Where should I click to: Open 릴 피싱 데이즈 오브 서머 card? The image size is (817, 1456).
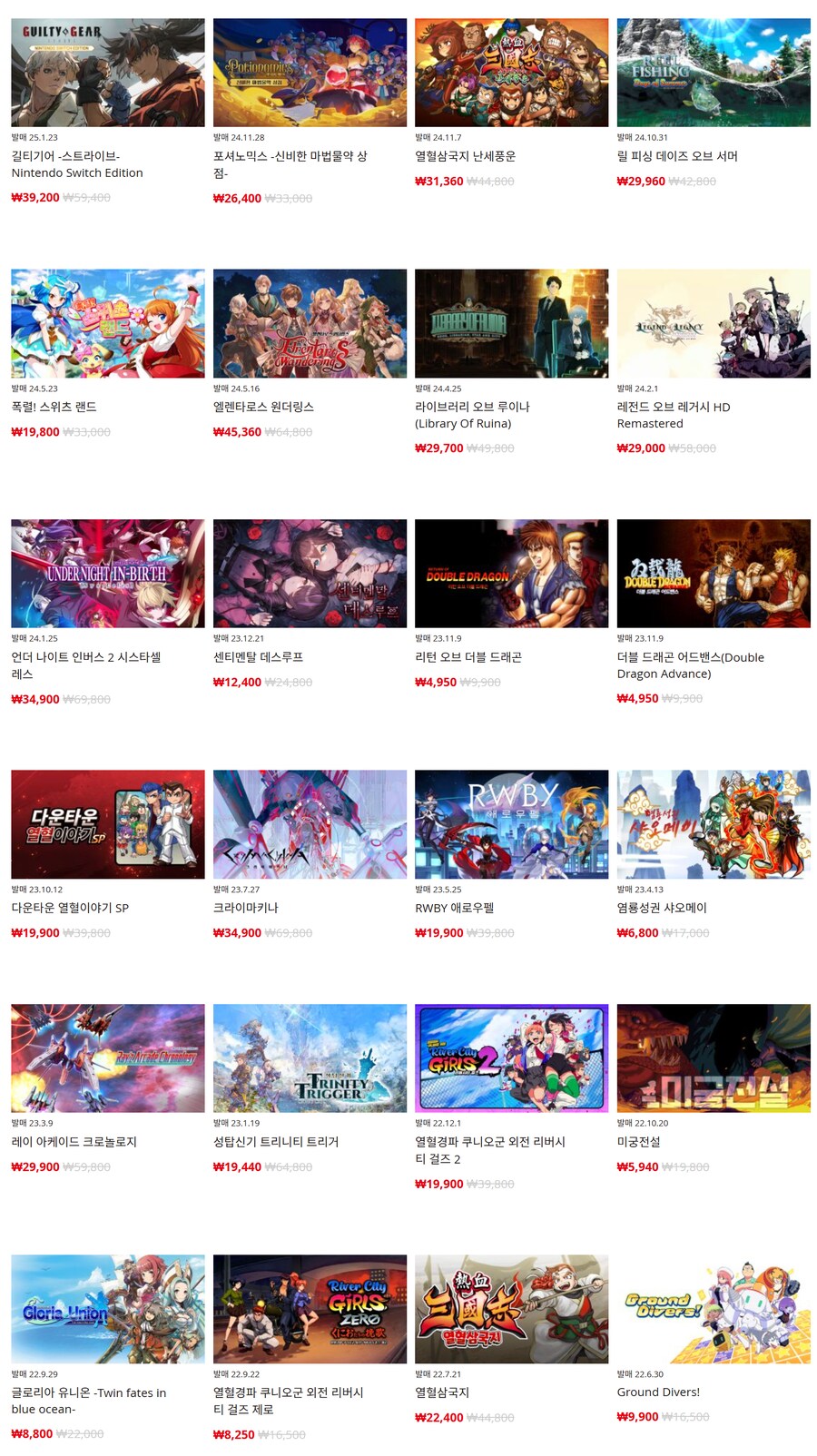pyautogui.click(x=714, y=73)
